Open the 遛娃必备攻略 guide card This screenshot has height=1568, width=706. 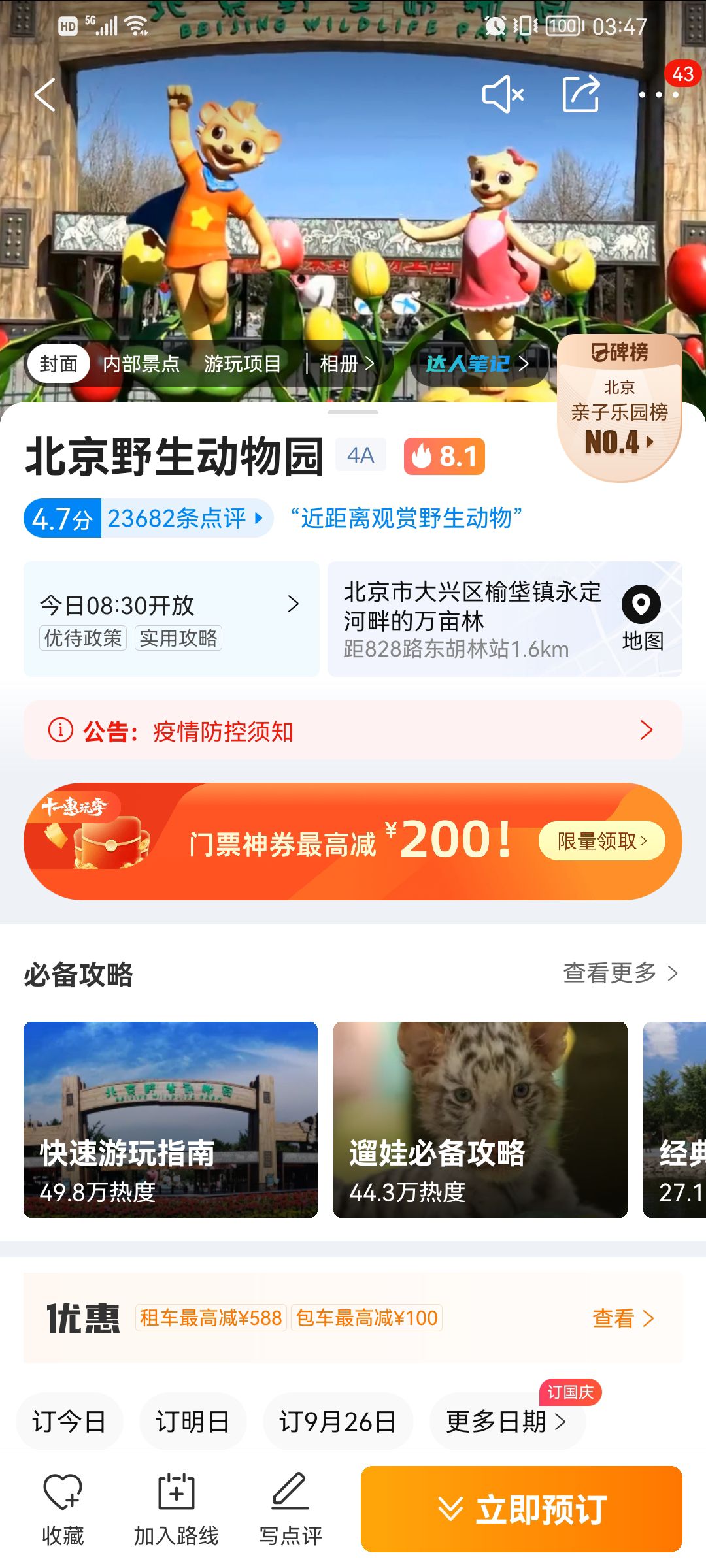point(480,1119)
